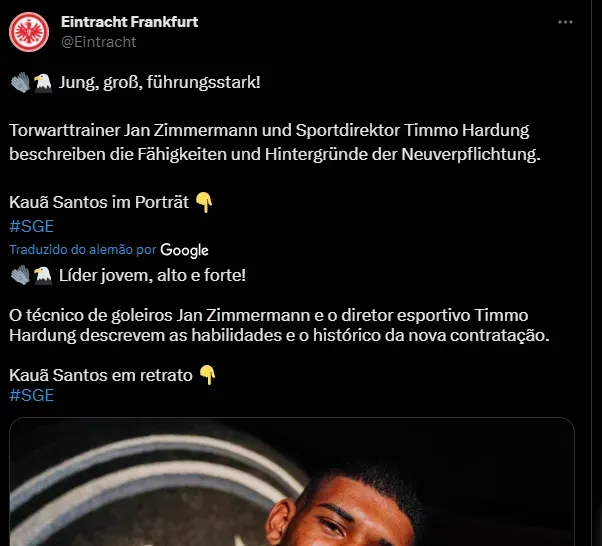Open the @Eintracht handle
This screenshot has width=602, height=546.
point(98,41)
